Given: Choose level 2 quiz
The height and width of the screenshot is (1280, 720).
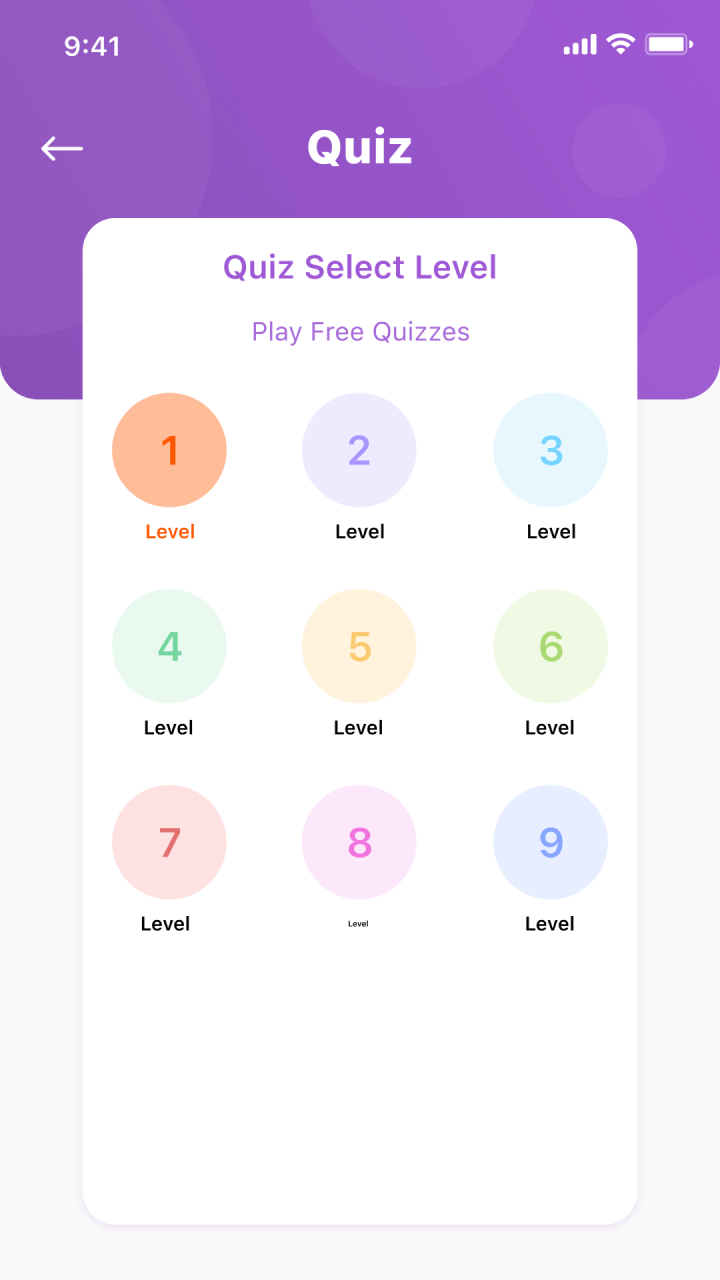Looking at the screenshot, I should pyautogui.click(x=359, y=450).
